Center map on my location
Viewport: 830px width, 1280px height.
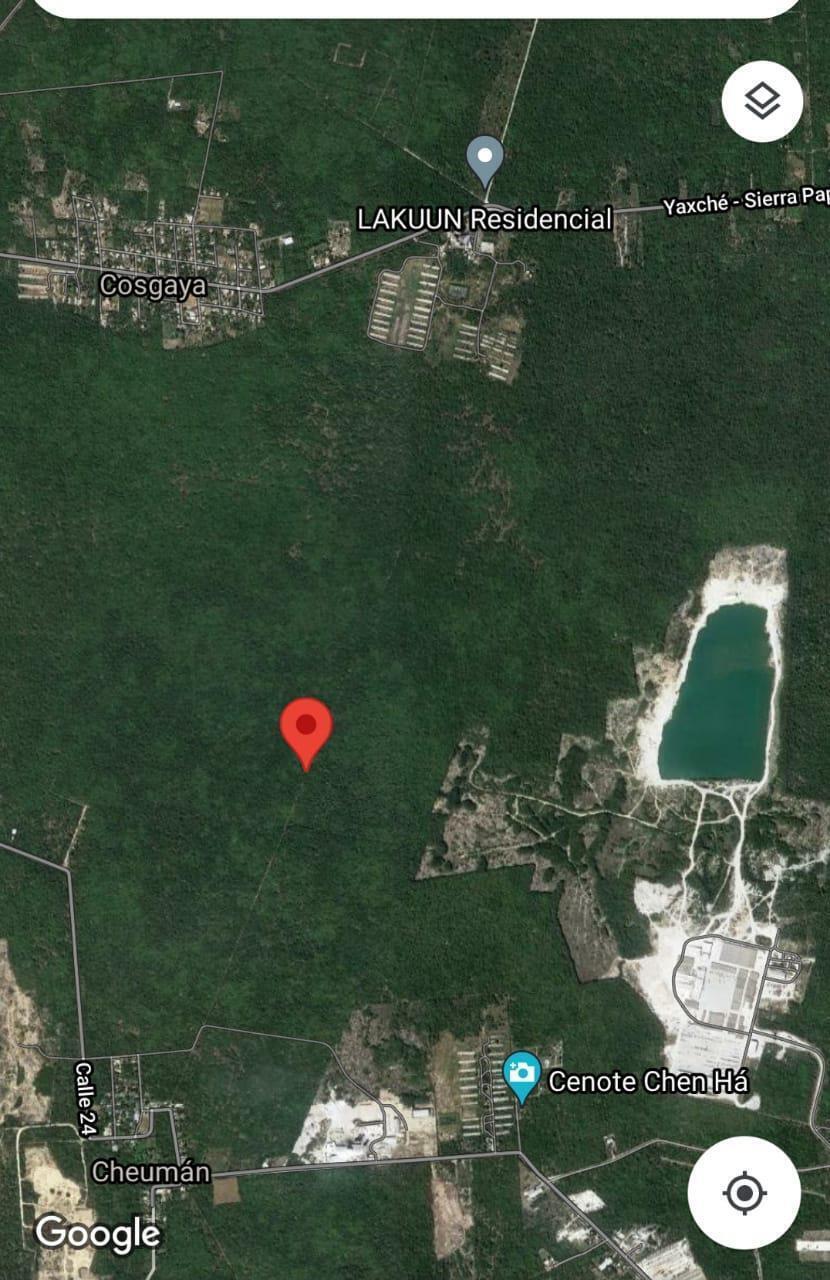coord(744,1193)
